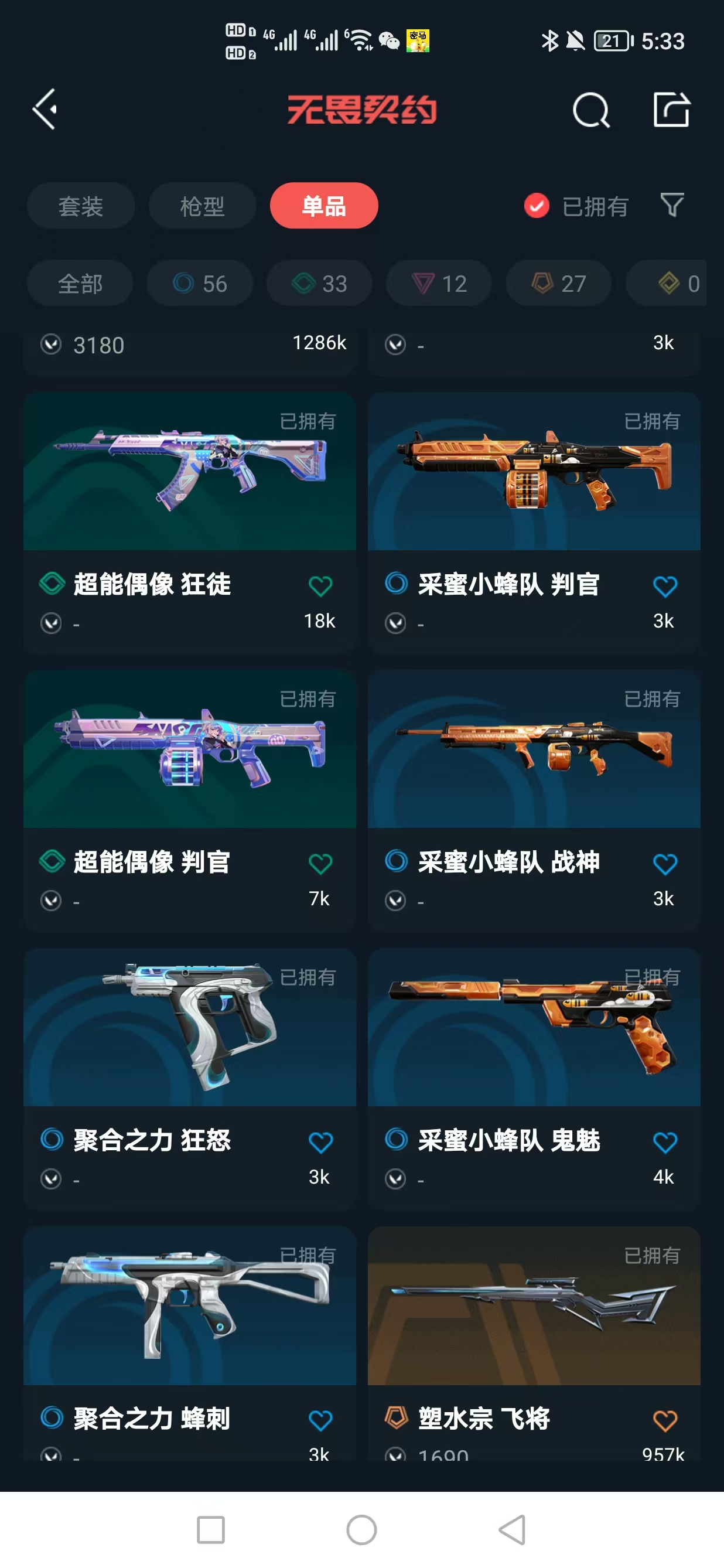Open the 采蜜小蜂队 判官 skin card
This screenshot has width=724, height=1568.
point(534,487)
